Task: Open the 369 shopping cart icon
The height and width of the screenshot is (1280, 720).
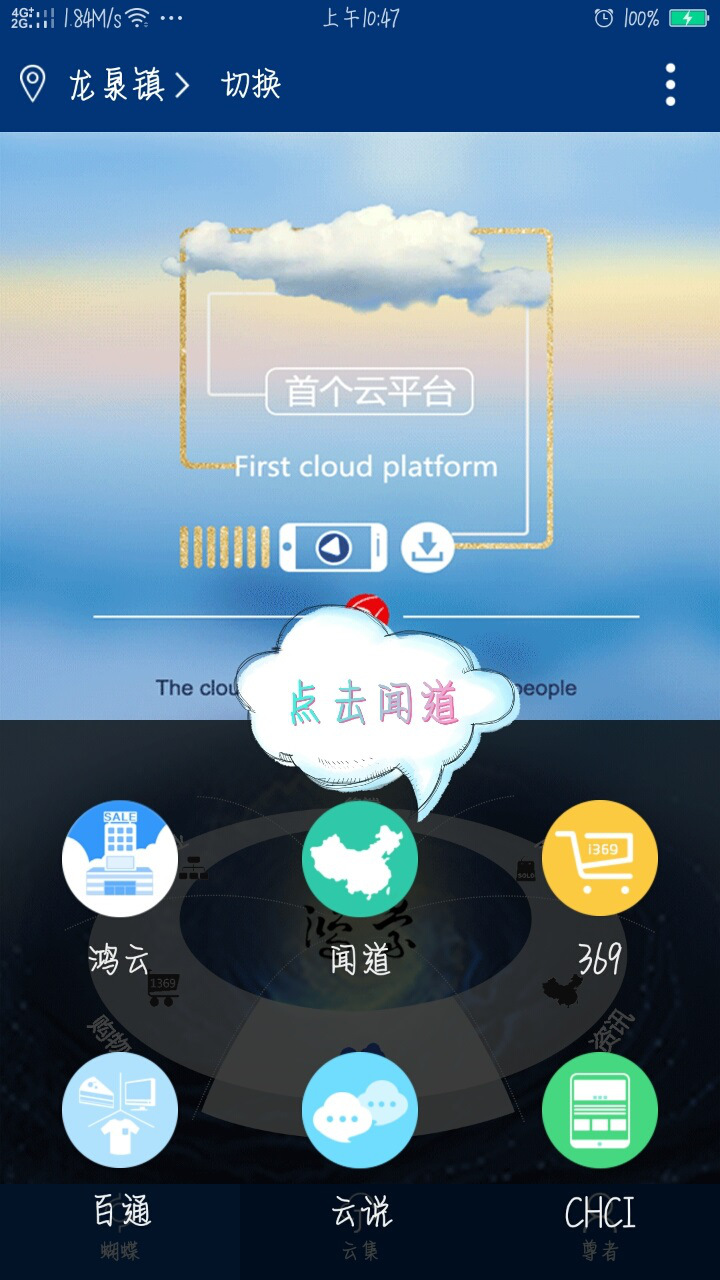Action: pos(599,859)
